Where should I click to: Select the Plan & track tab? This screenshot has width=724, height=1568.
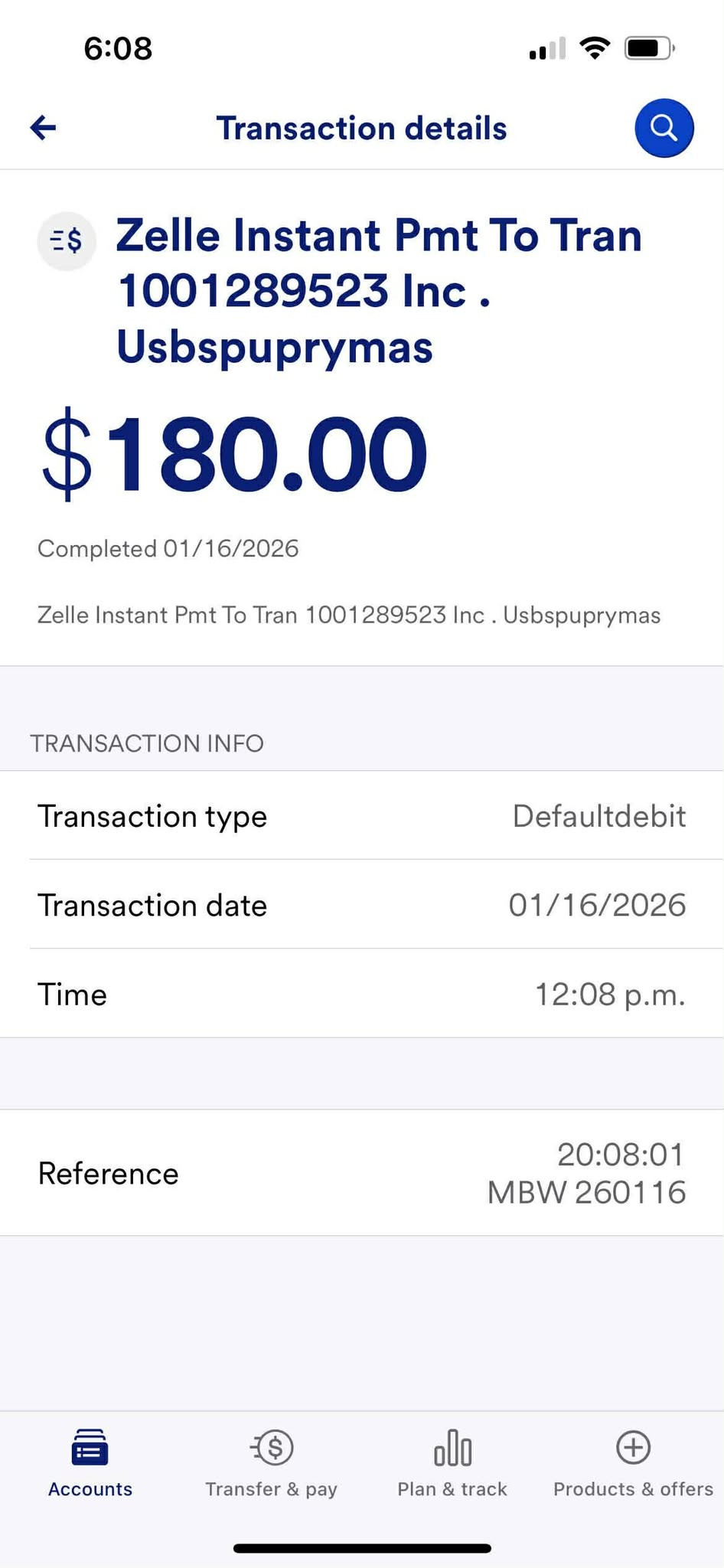[452, 1463]
